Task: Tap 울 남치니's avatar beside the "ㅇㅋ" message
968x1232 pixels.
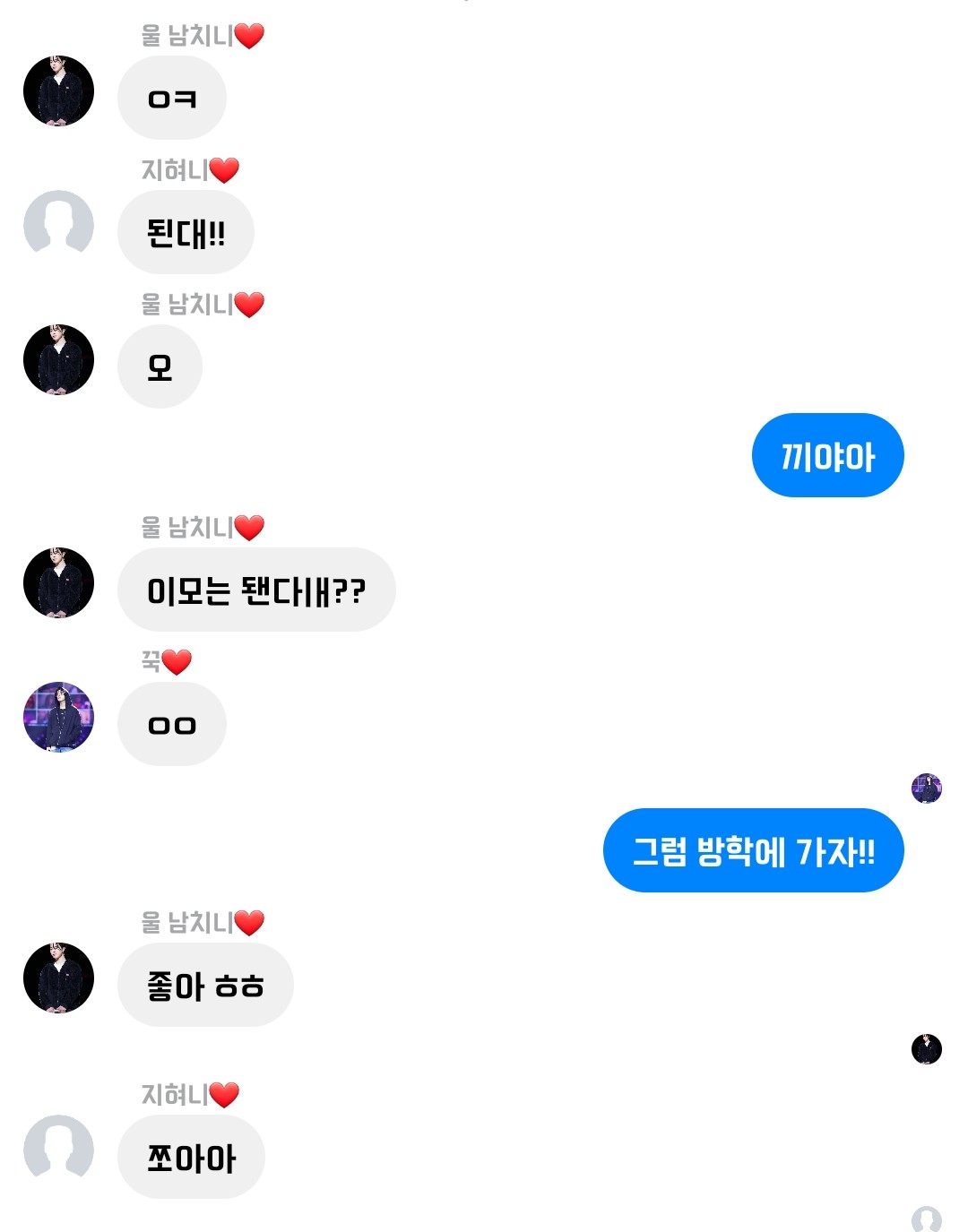Action: tap(58, 90)
